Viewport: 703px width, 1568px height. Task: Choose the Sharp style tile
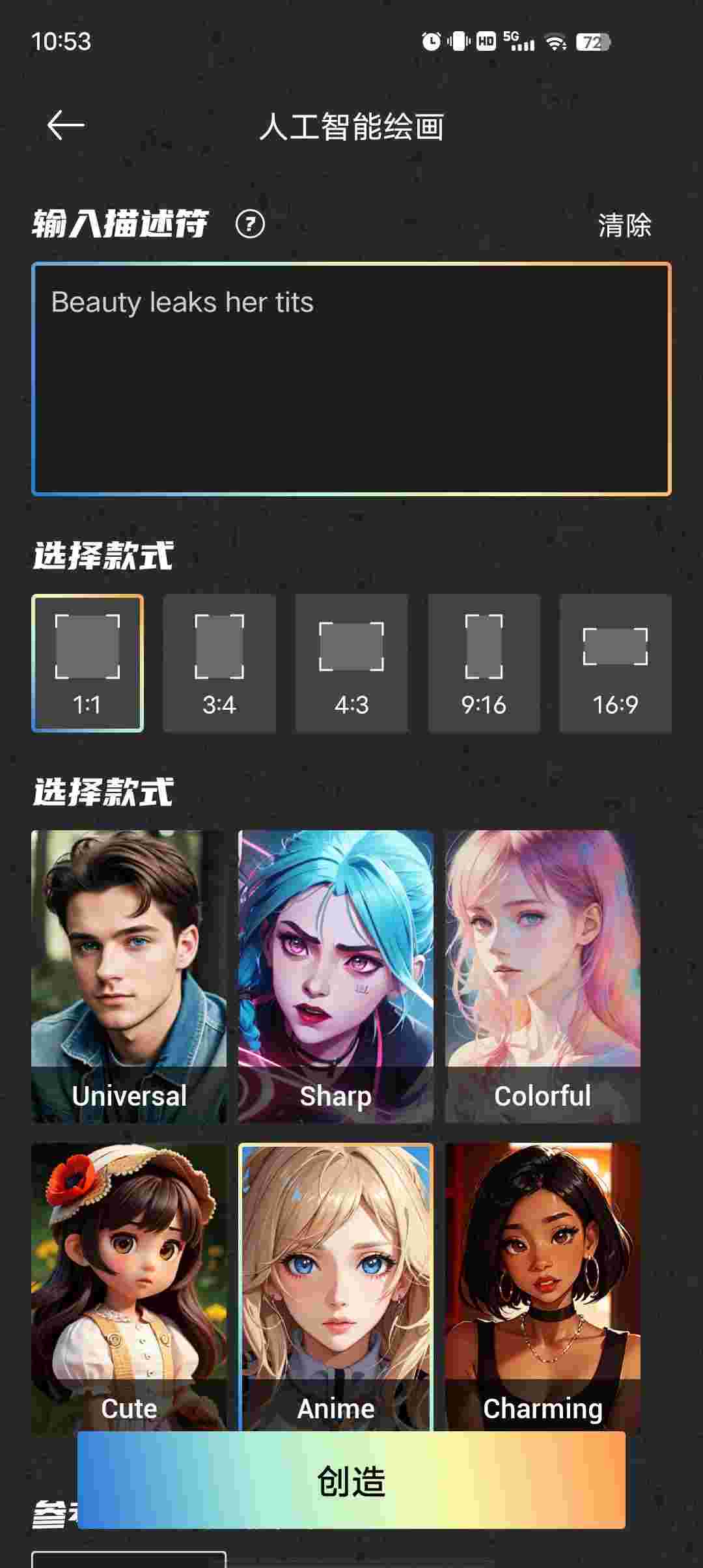[x=336, y=975]
